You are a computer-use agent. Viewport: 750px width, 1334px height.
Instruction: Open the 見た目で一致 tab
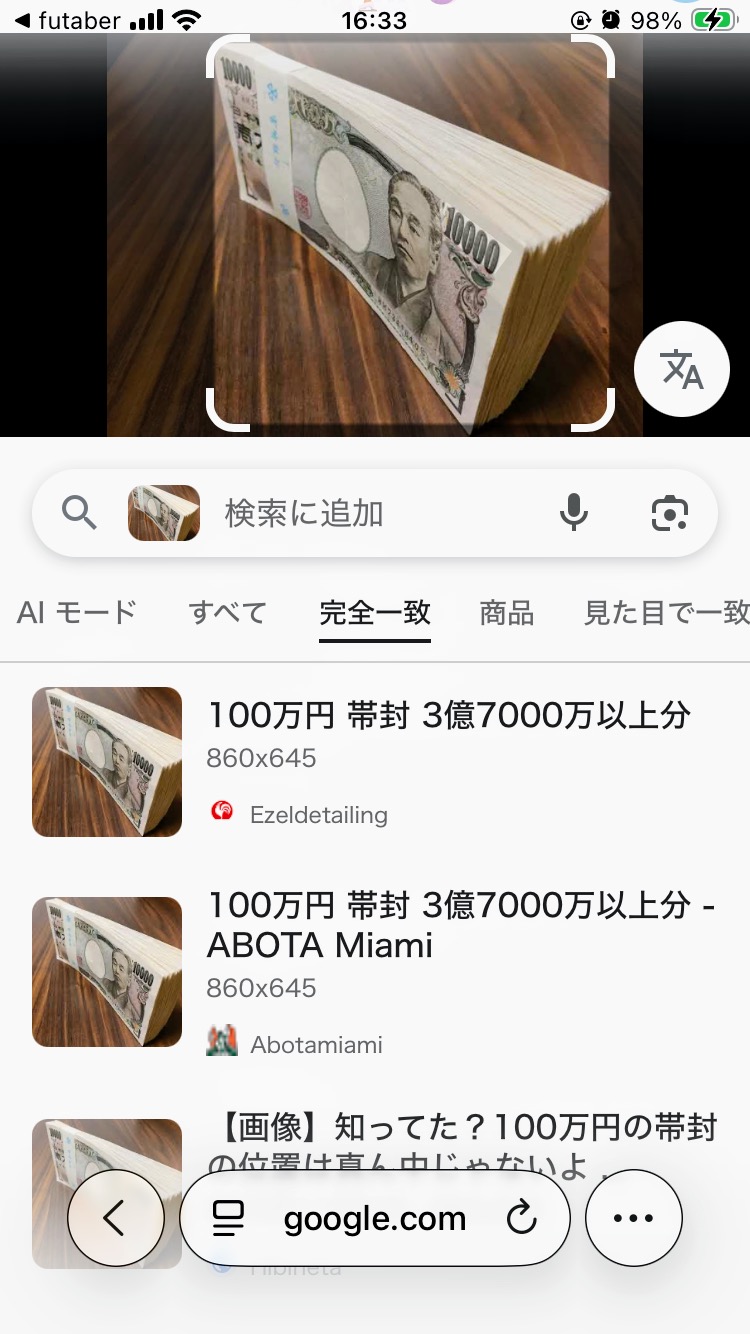[x=666, y=612]
